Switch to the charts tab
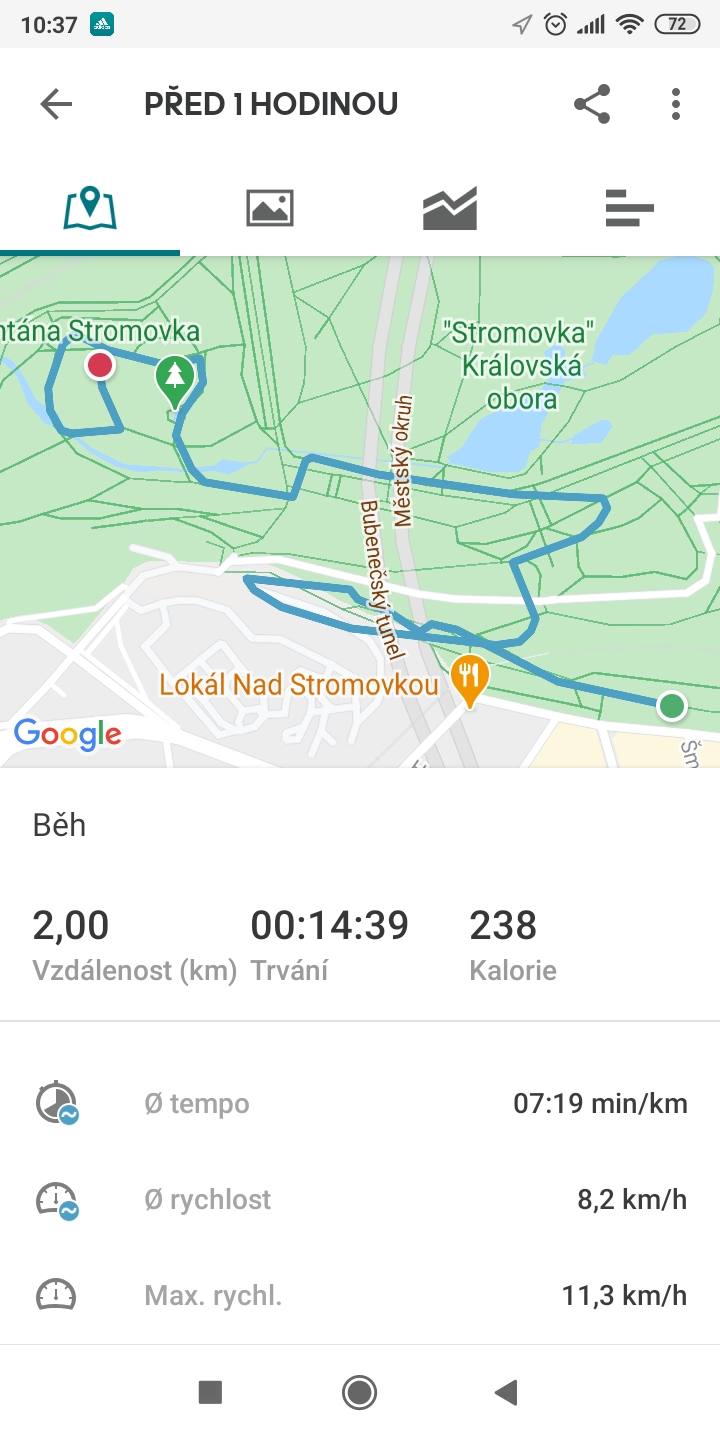Screen dimensions: 720x1440 (450, 208)
